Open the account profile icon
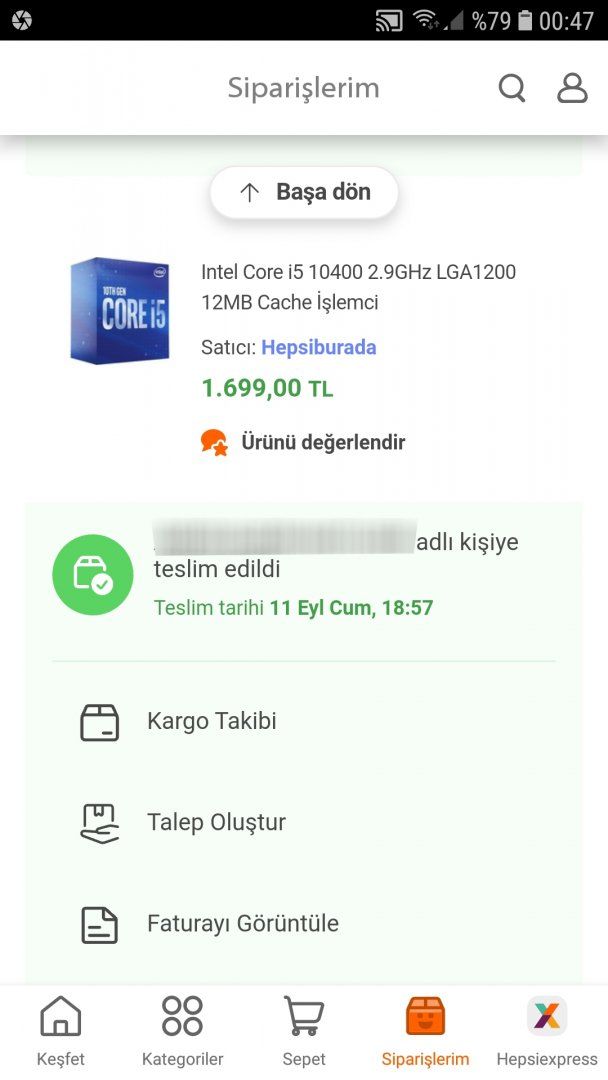The height and width of the screenshot is (1080, 608). pyautogui.click(x=572, y=88)
